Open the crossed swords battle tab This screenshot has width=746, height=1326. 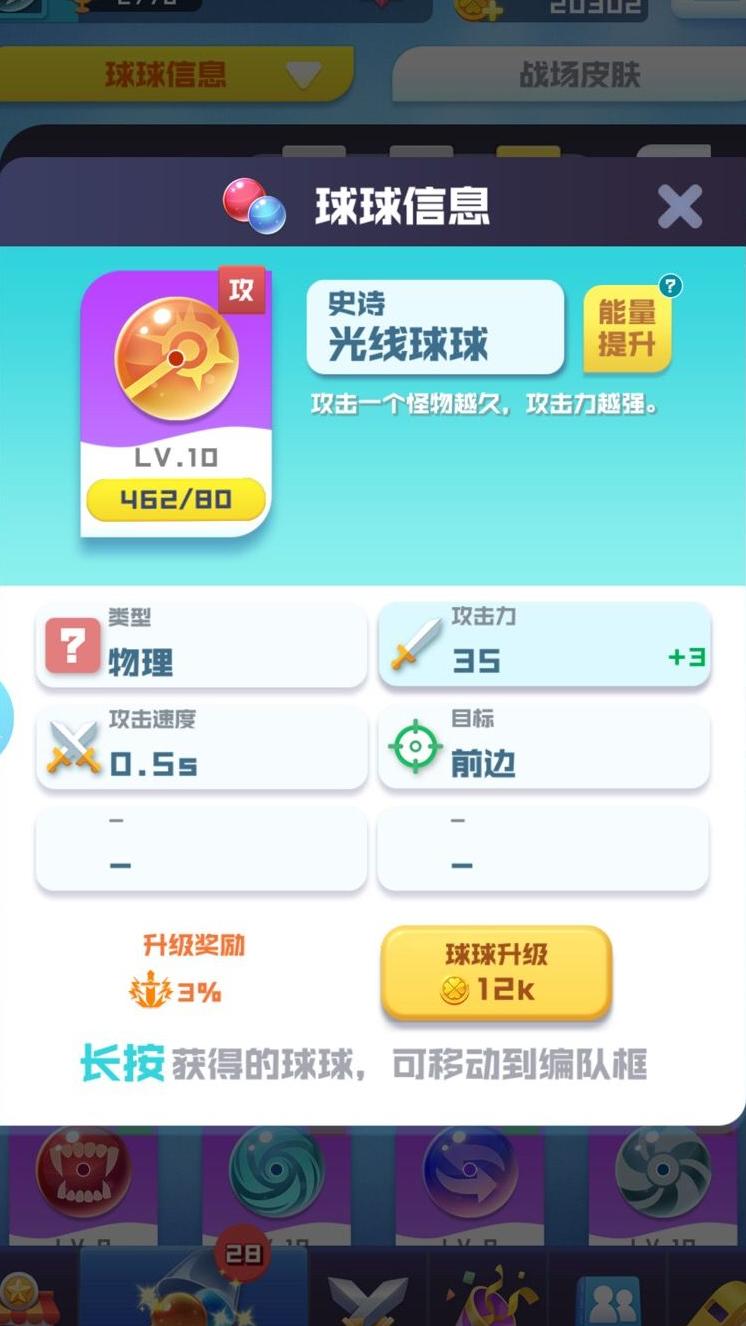(x=368, y=1296)
